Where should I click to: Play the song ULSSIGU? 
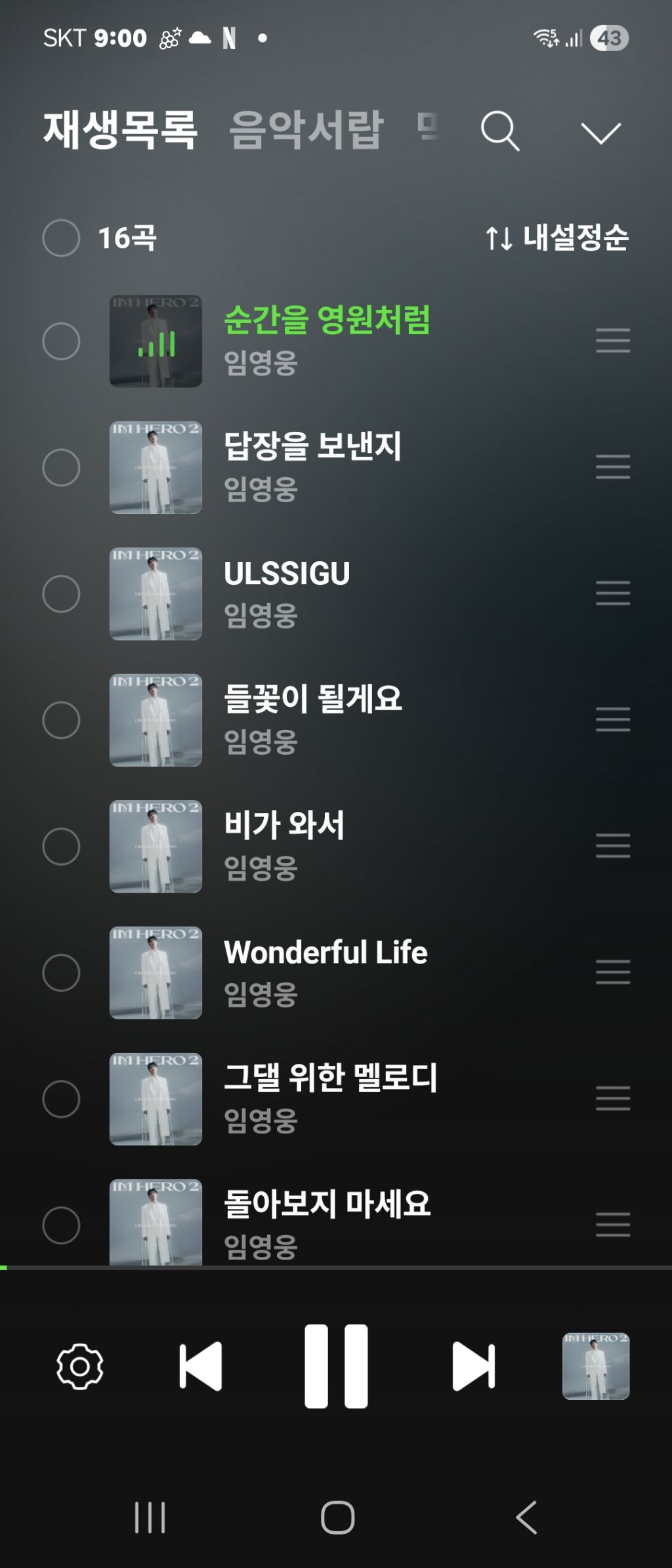click(287, 574)
